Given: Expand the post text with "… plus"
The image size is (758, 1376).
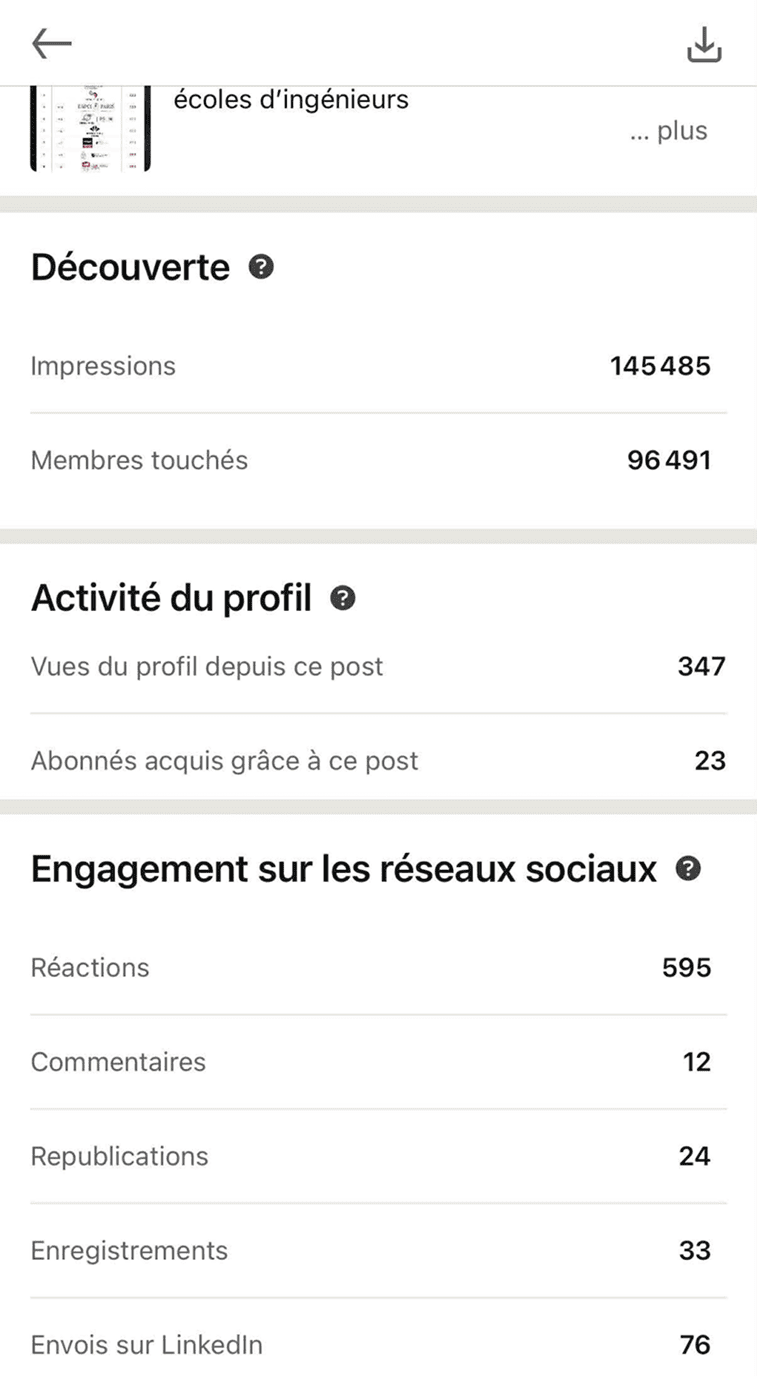Looking at the screenshot, I should tap(669, 131).
